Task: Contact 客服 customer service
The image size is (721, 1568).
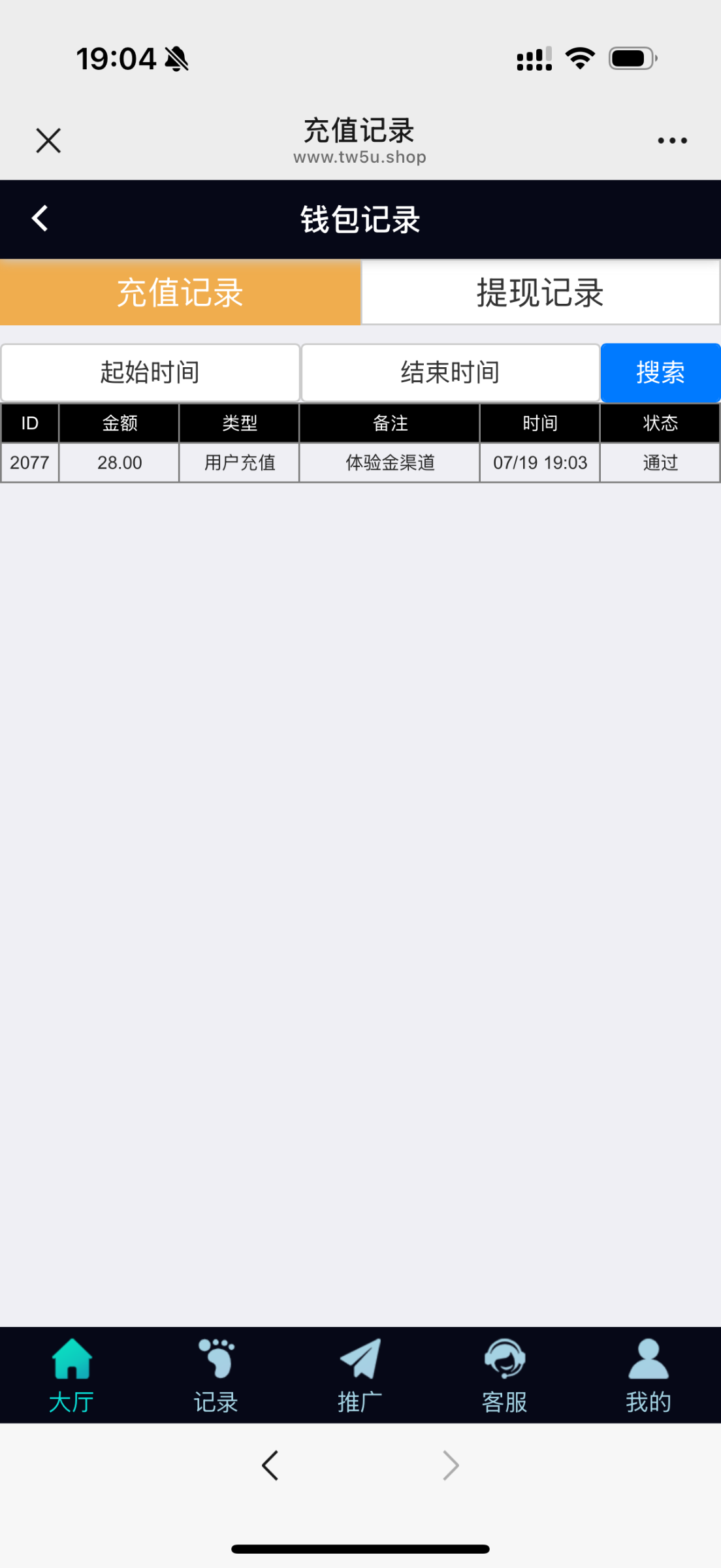Action: point(504,1375)
